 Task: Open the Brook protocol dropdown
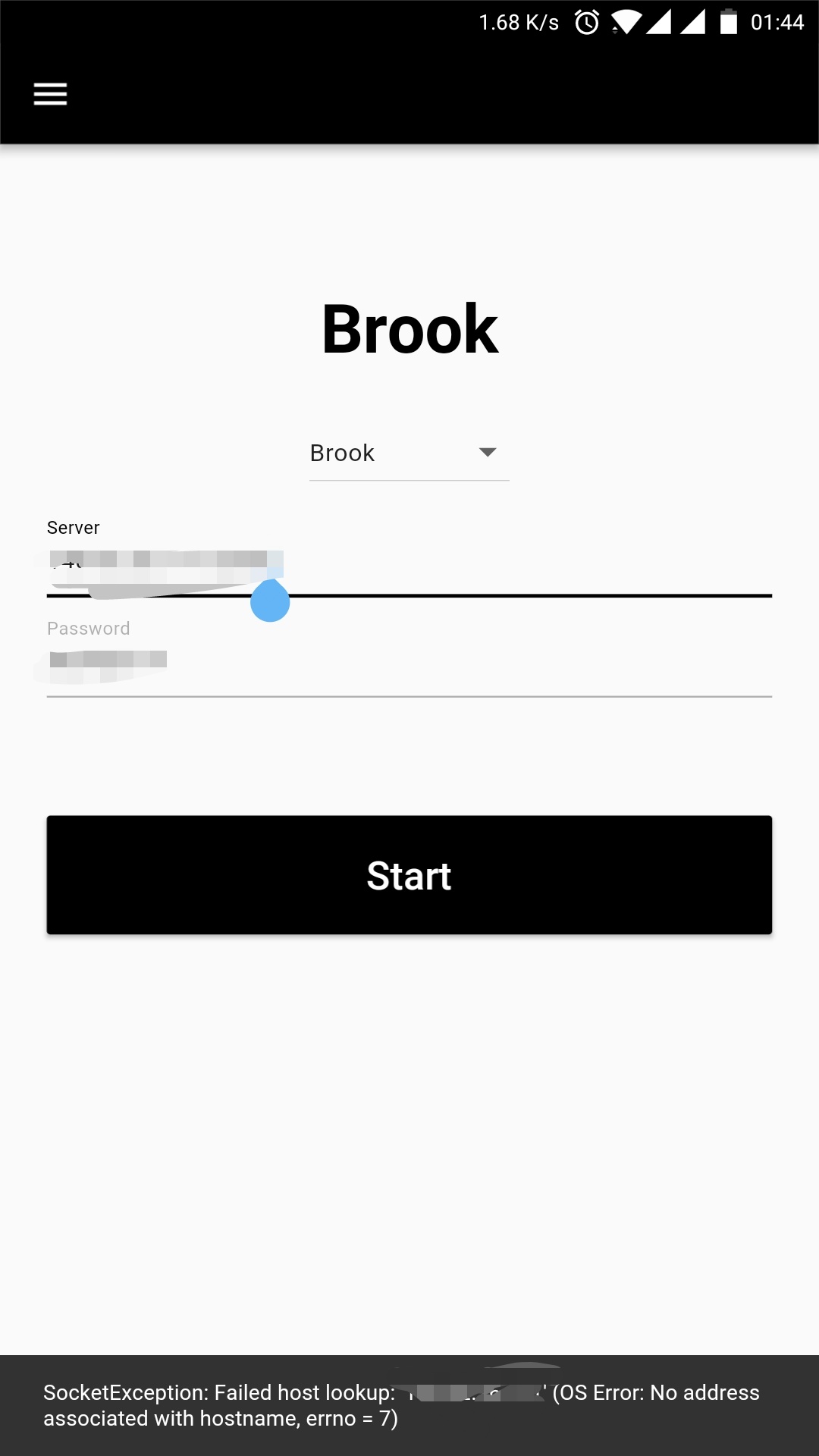click(409, 453)
